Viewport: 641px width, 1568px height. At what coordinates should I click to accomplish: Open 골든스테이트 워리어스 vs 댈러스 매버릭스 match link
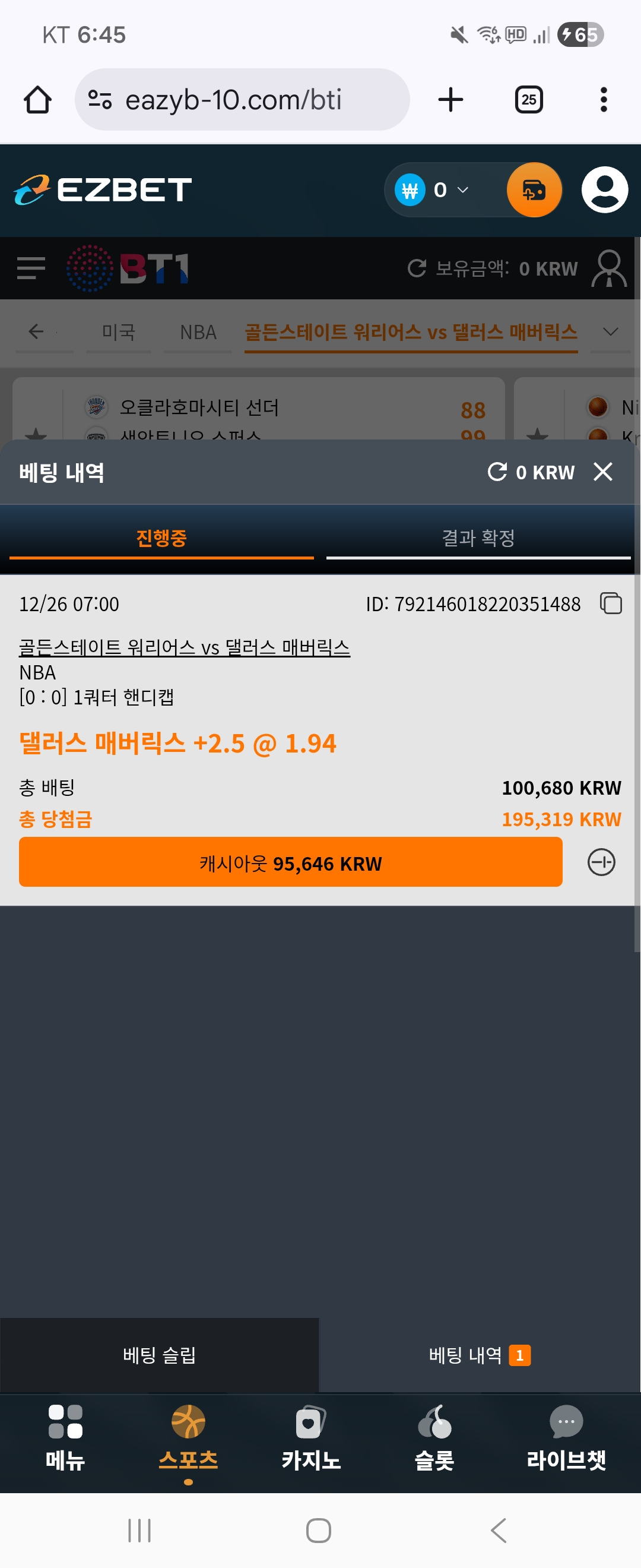pos(184,647)
